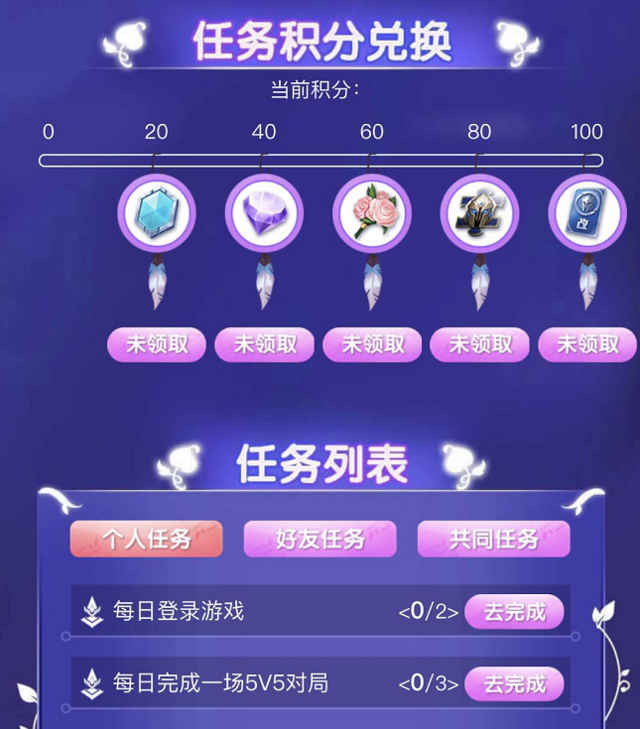Tap 去完成 for 每日登录游戏

click(514, 611)
